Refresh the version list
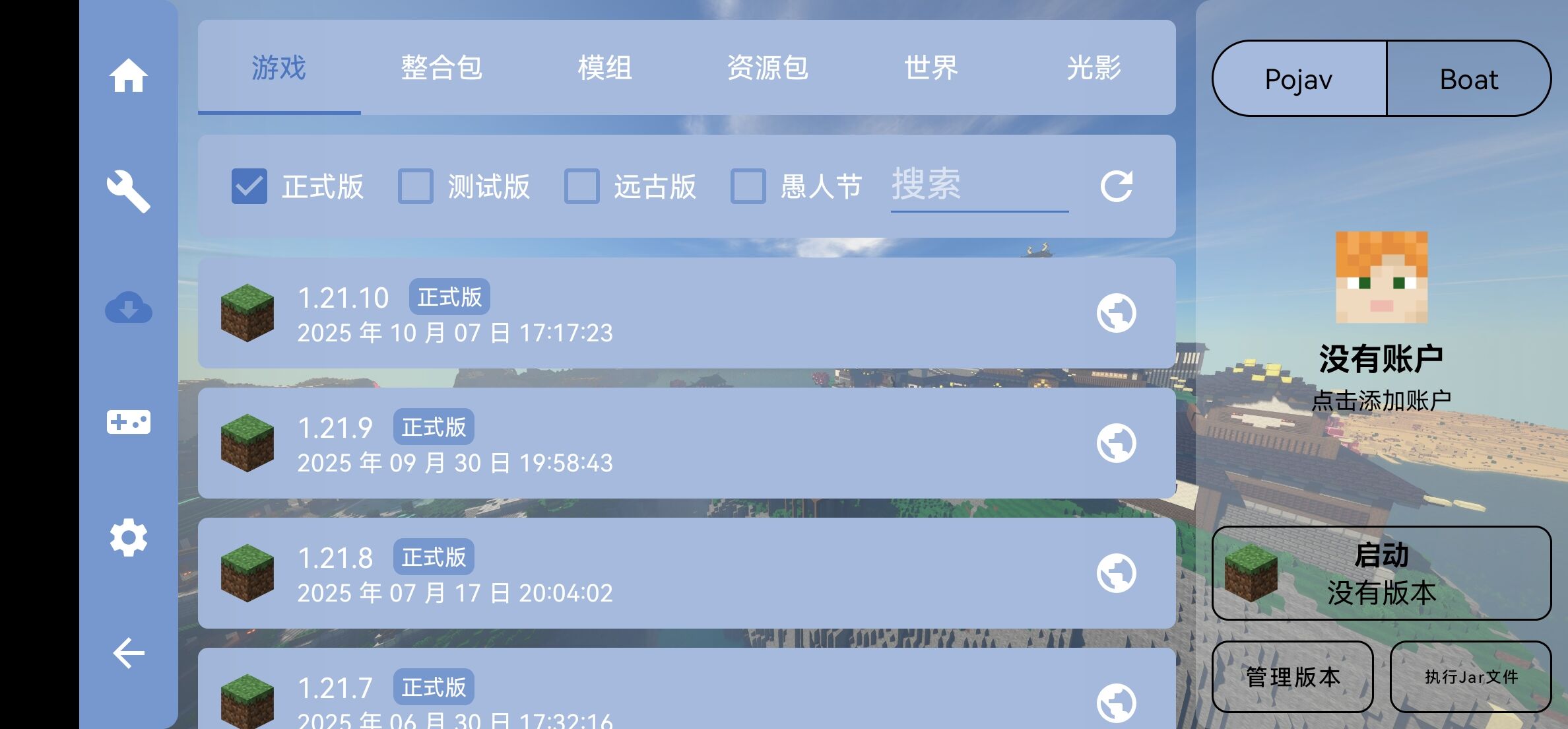The height and width of the screenshot is (729, 1568). (x=1116, y=186)
